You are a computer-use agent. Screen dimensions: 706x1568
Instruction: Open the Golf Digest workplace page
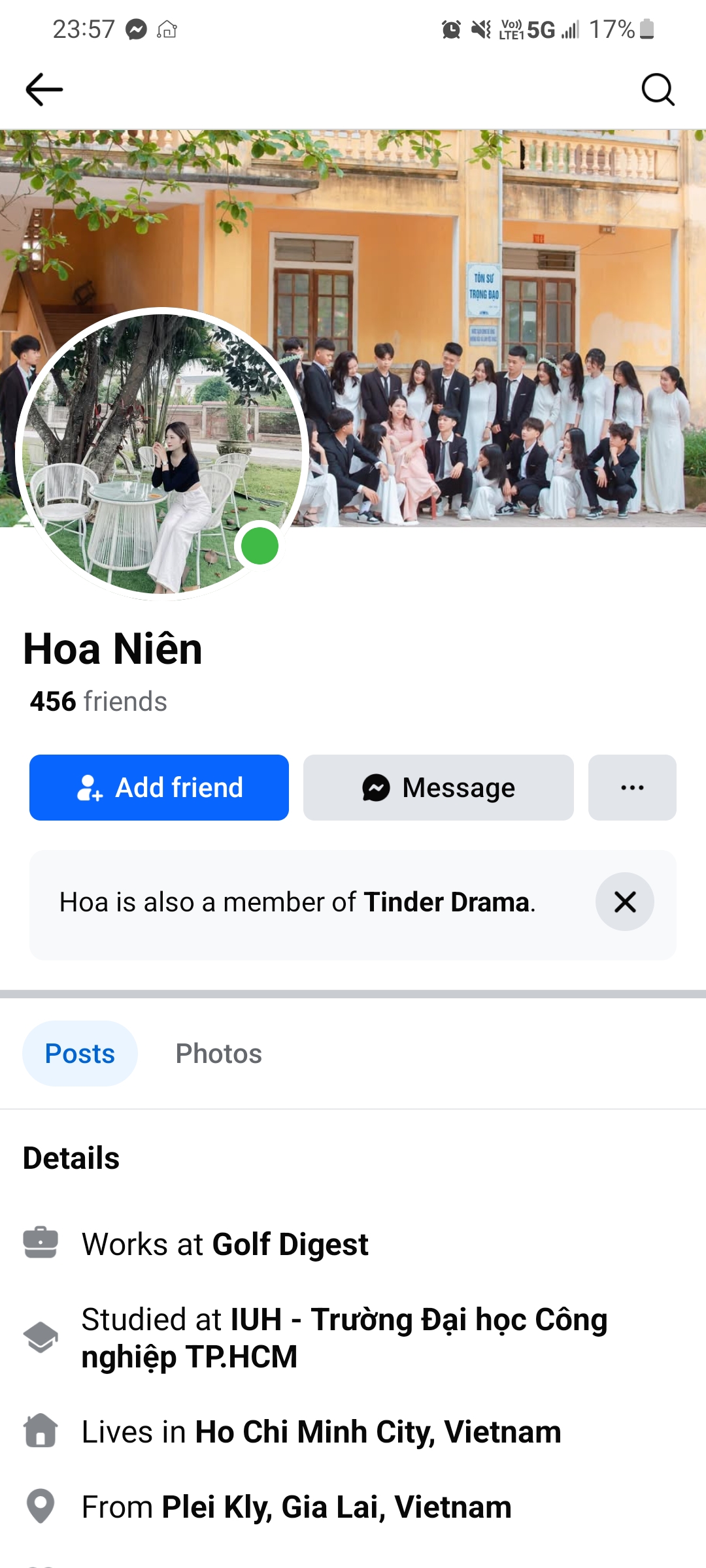click(290, 1244)
